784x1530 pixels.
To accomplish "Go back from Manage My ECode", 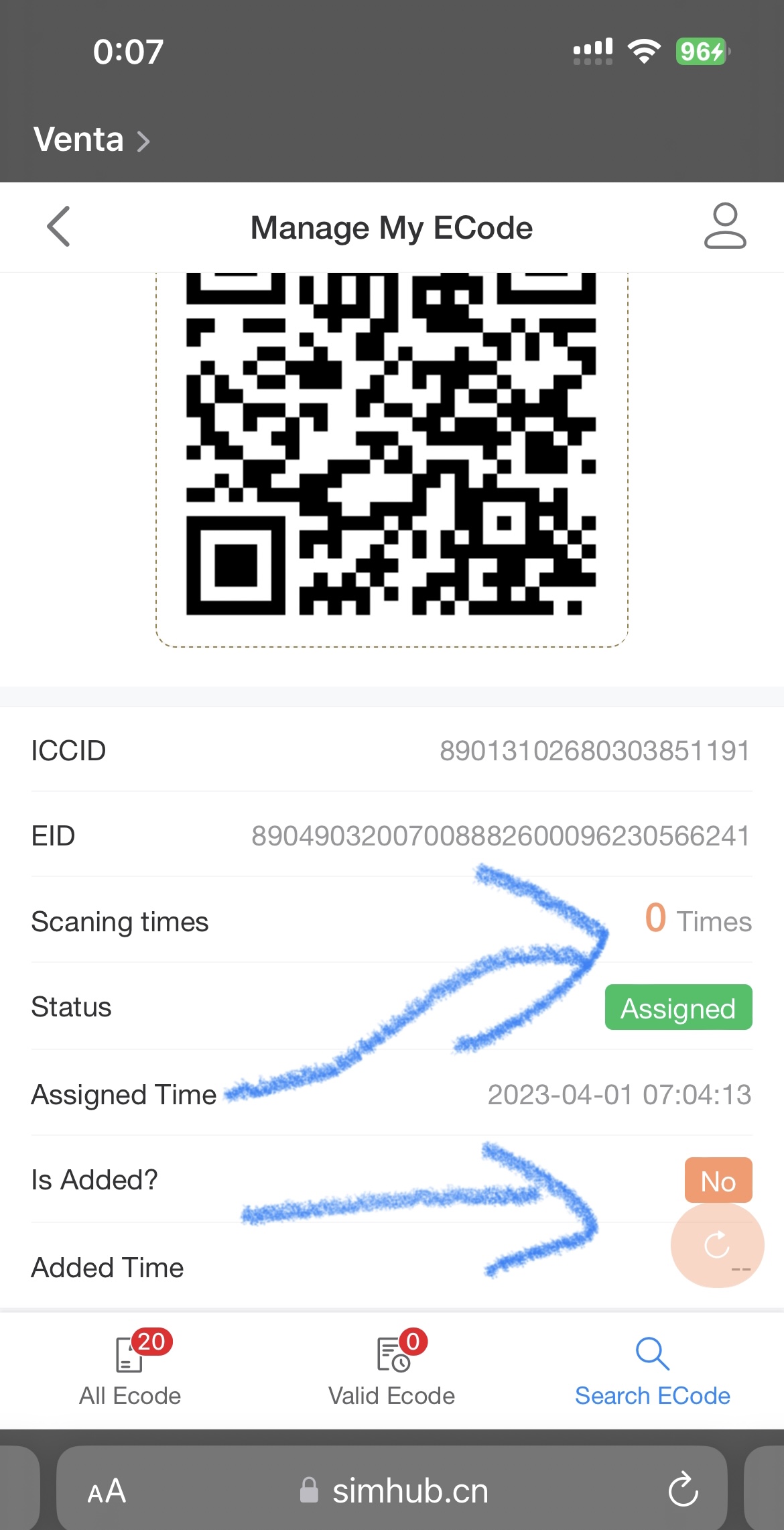I will tap(59, 227).
